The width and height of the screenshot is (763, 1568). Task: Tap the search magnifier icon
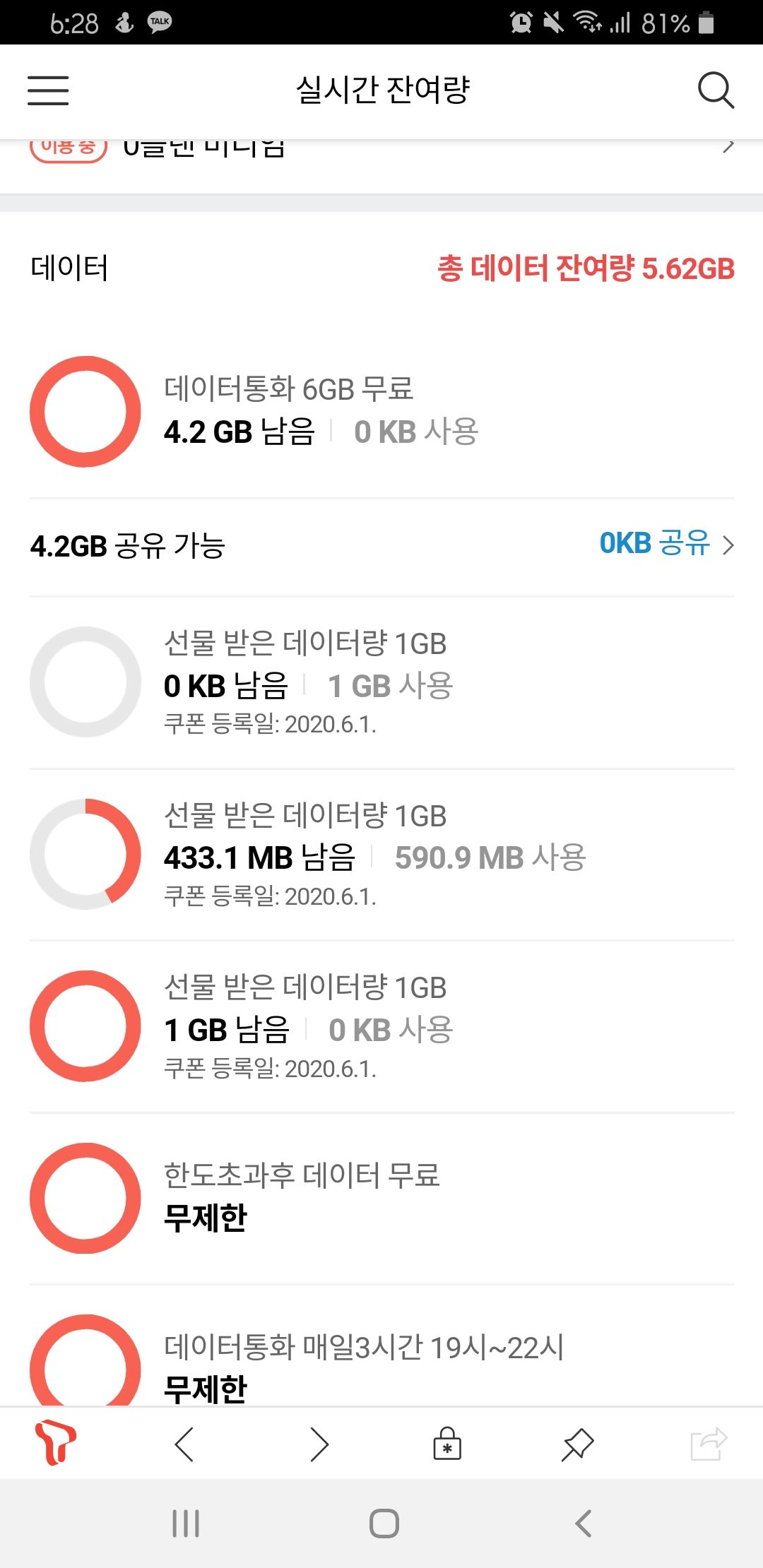click(716, 90)
